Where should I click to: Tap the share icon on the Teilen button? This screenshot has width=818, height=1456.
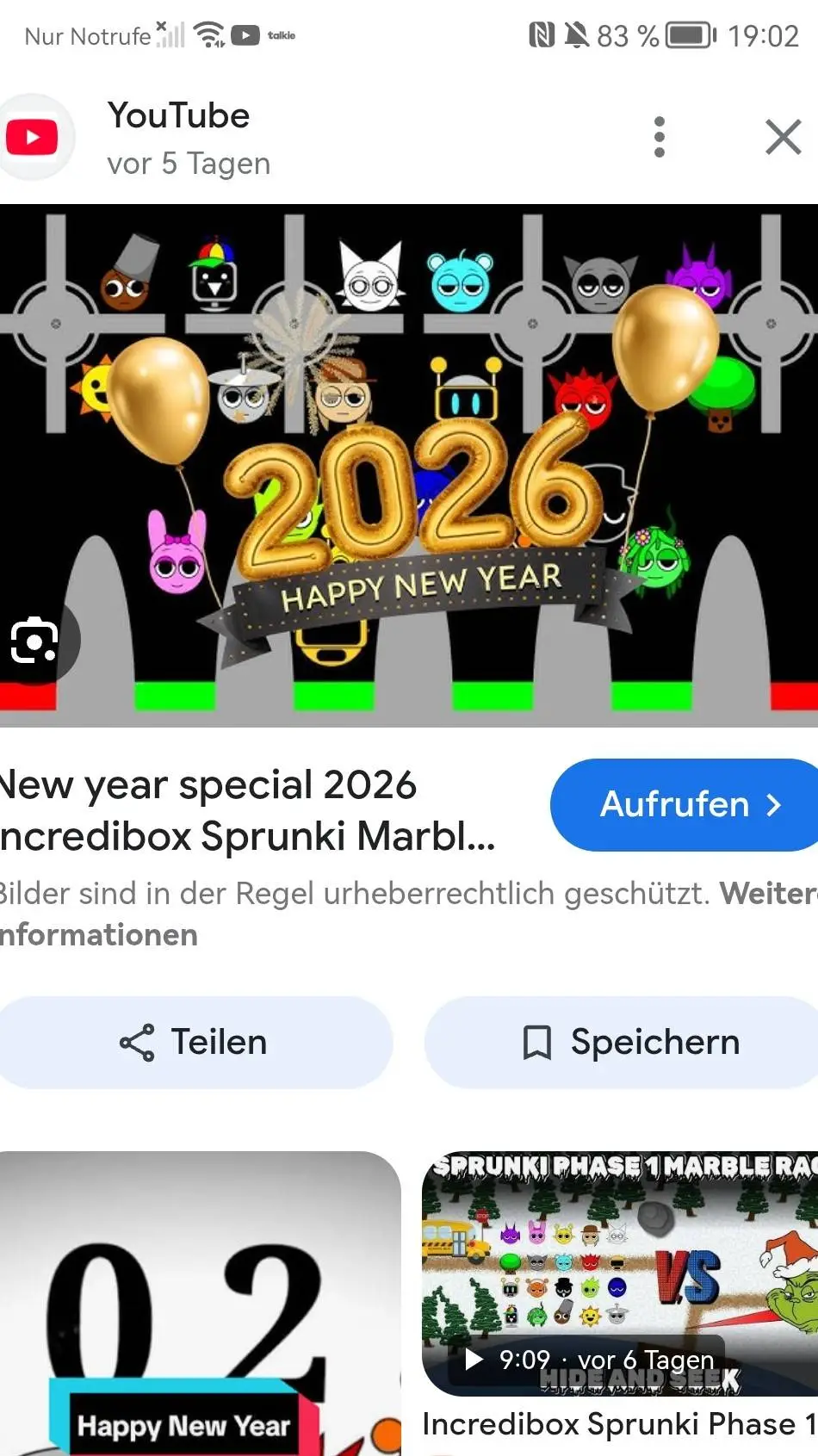[138, 1042]
